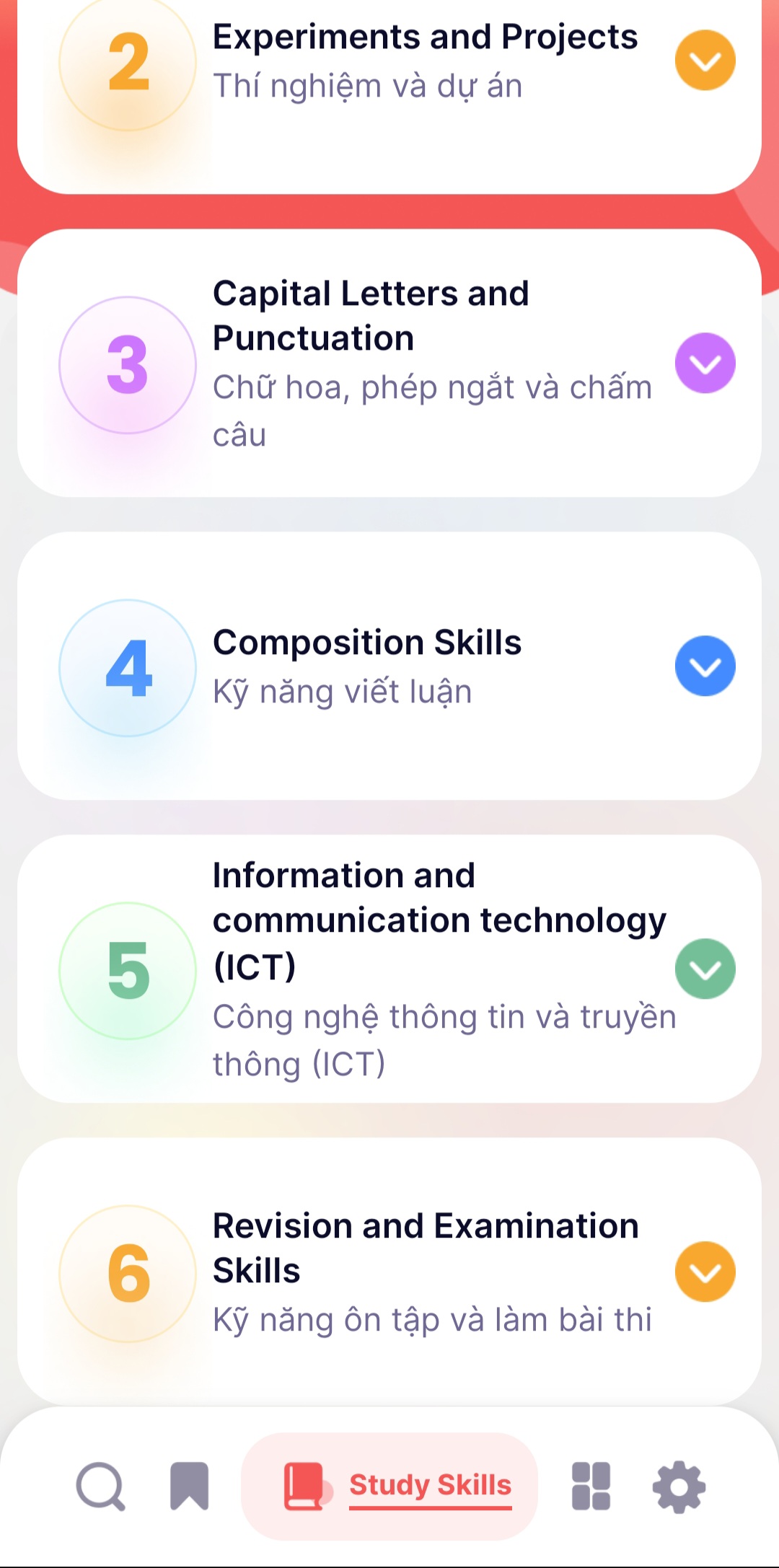Open the search tab
Image resolution: width=779 pixels, height=1568 pixels.
101,1486
